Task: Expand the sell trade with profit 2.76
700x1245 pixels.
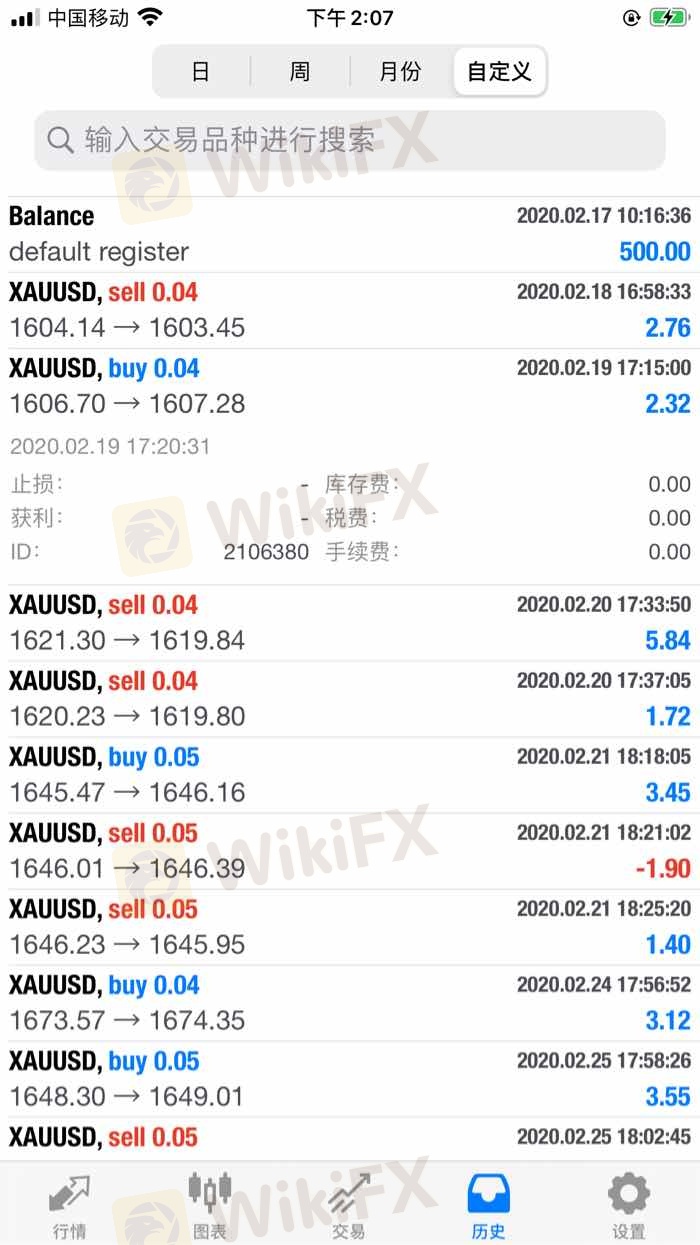Action: point(350,311)
